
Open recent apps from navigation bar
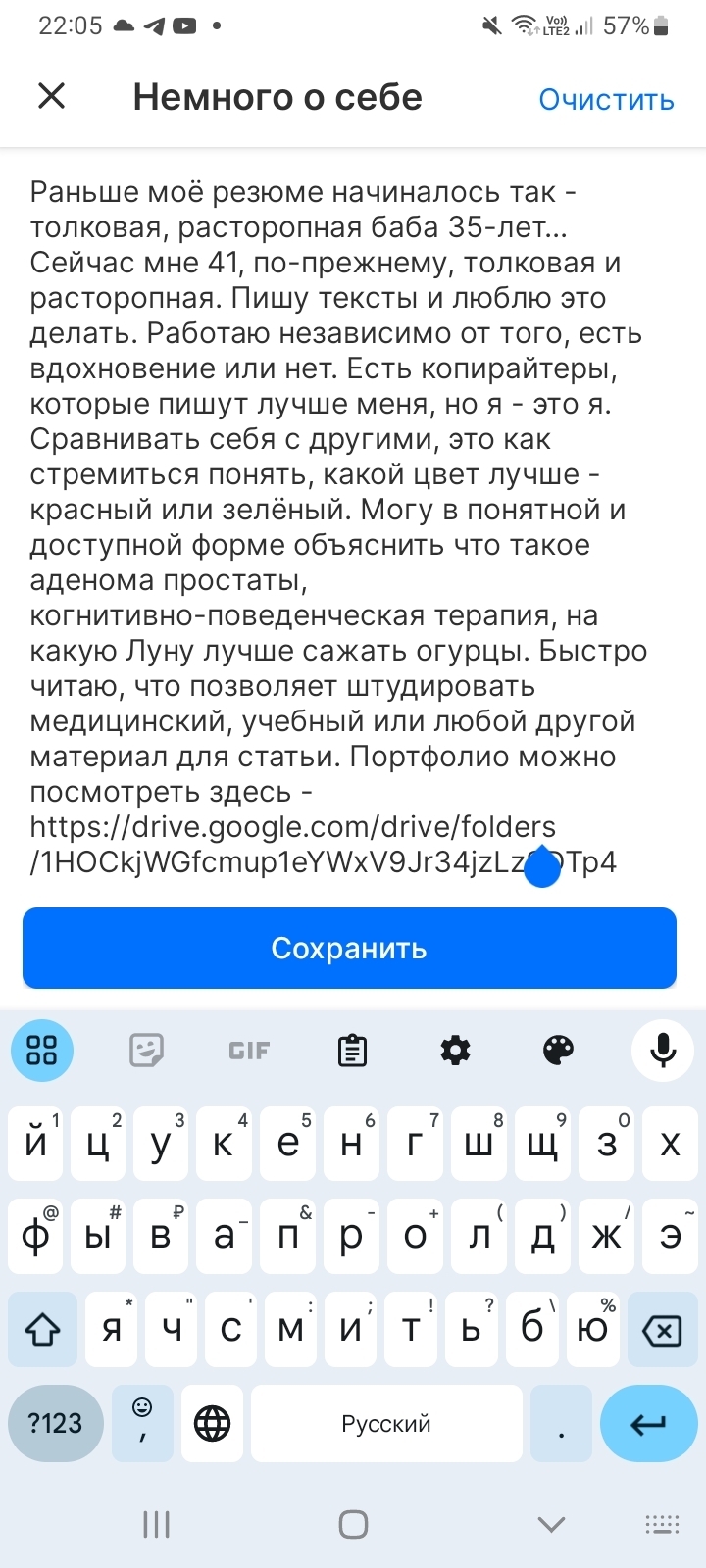point(156,1524)
